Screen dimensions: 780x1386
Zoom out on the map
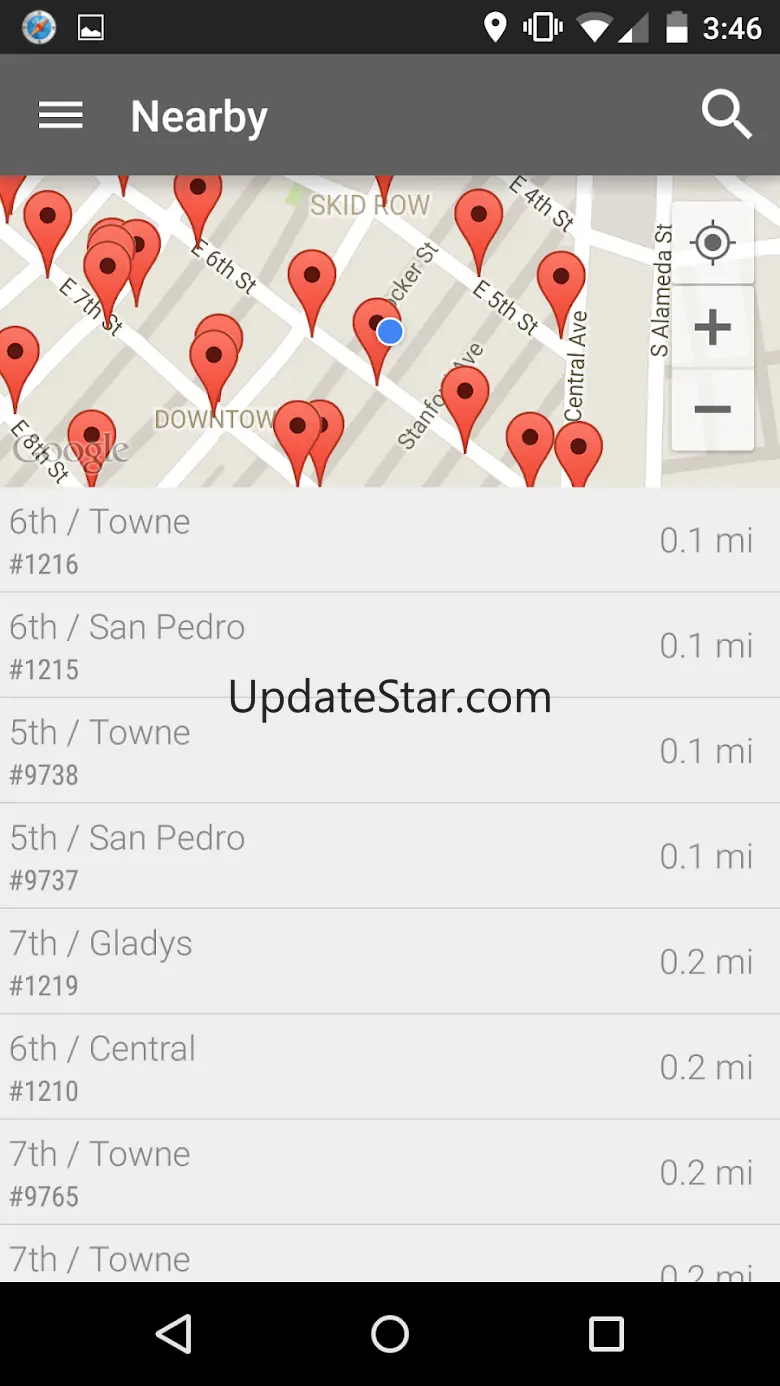pos(712,409)
